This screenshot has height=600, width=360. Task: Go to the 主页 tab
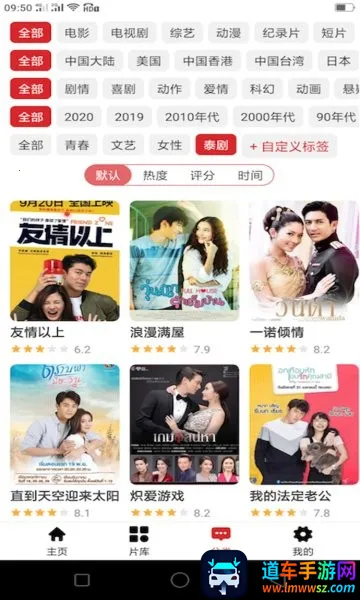pyautogui.click(x=57, y=541)
